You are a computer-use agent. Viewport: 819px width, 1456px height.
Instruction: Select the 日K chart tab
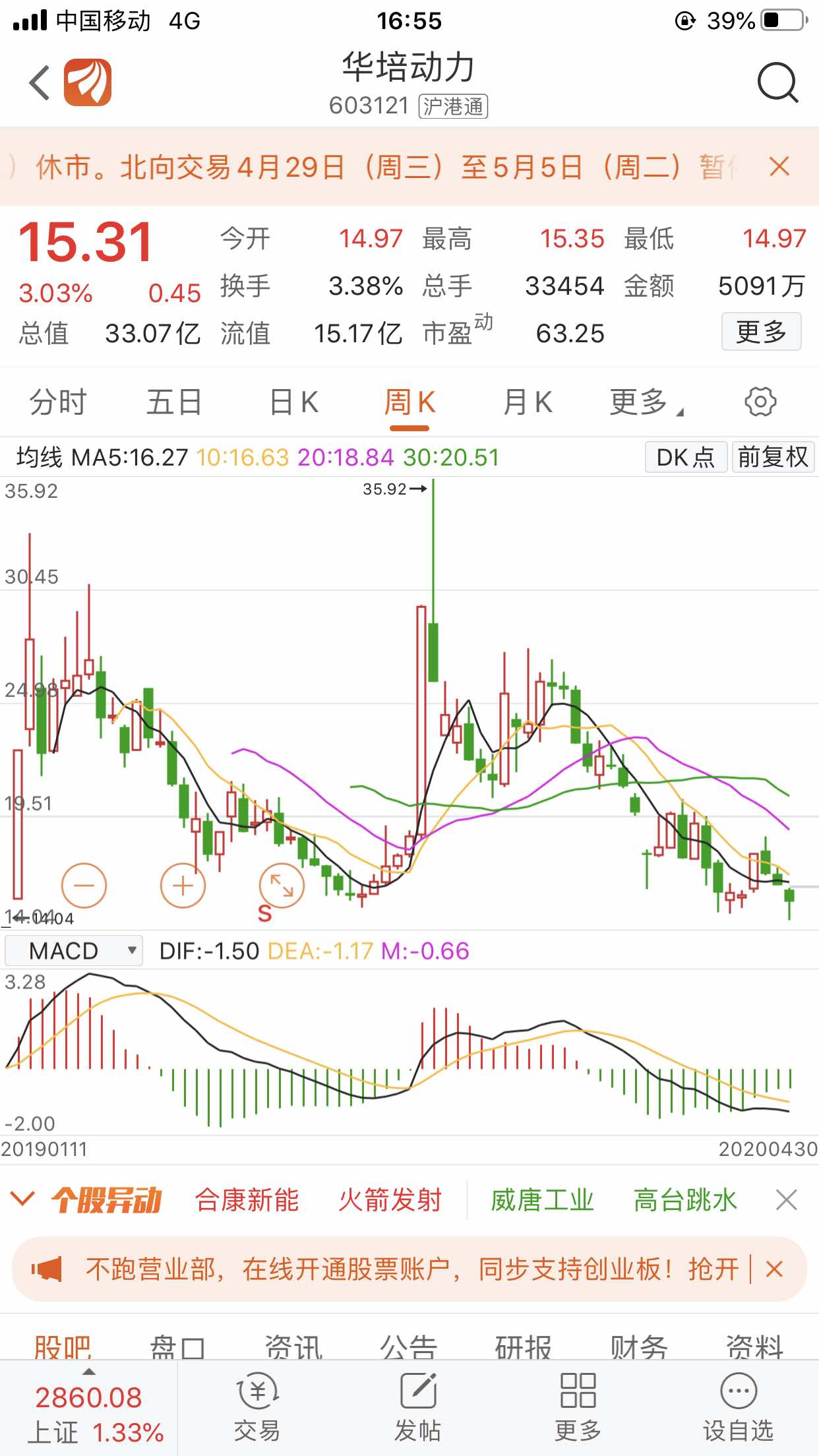tap(294, 402)
